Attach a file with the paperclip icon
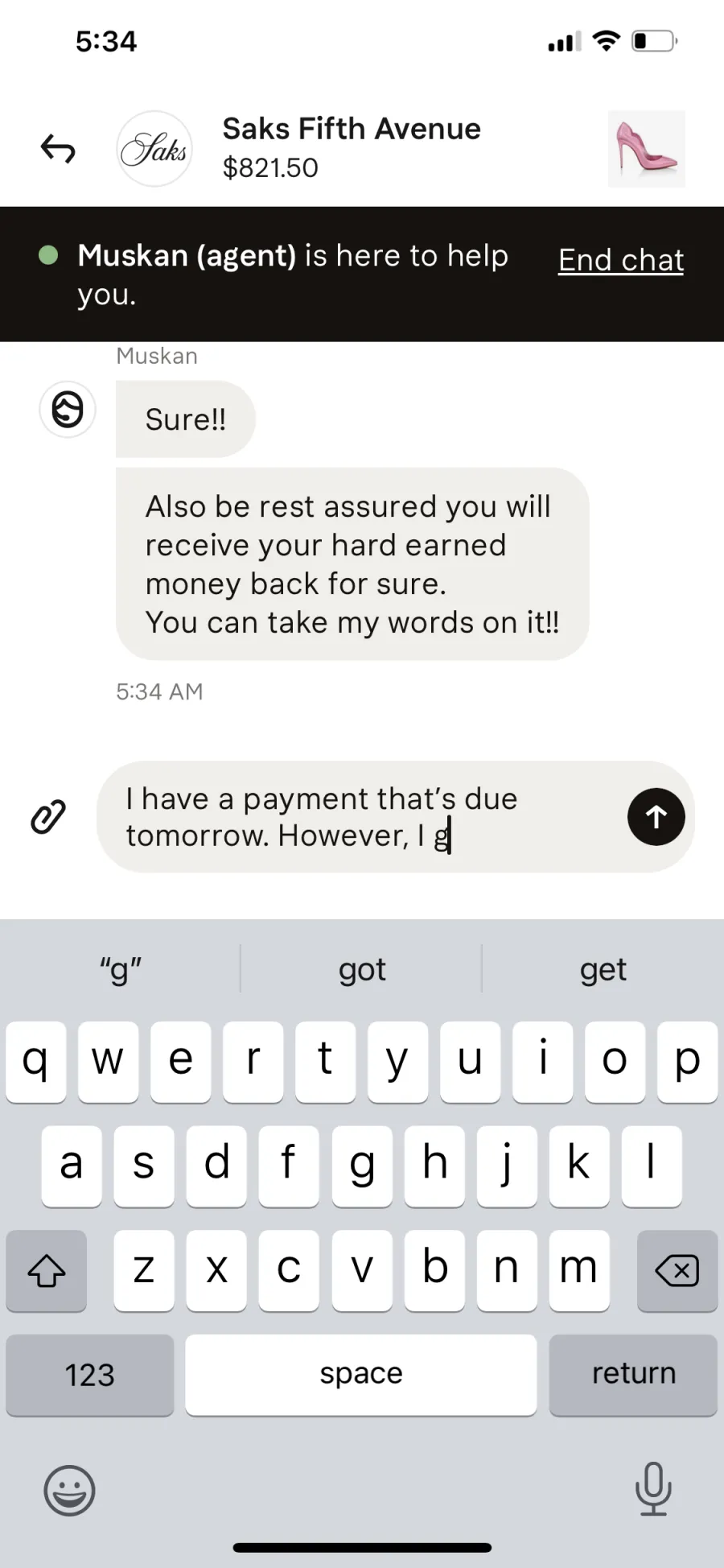 point(48,817)
